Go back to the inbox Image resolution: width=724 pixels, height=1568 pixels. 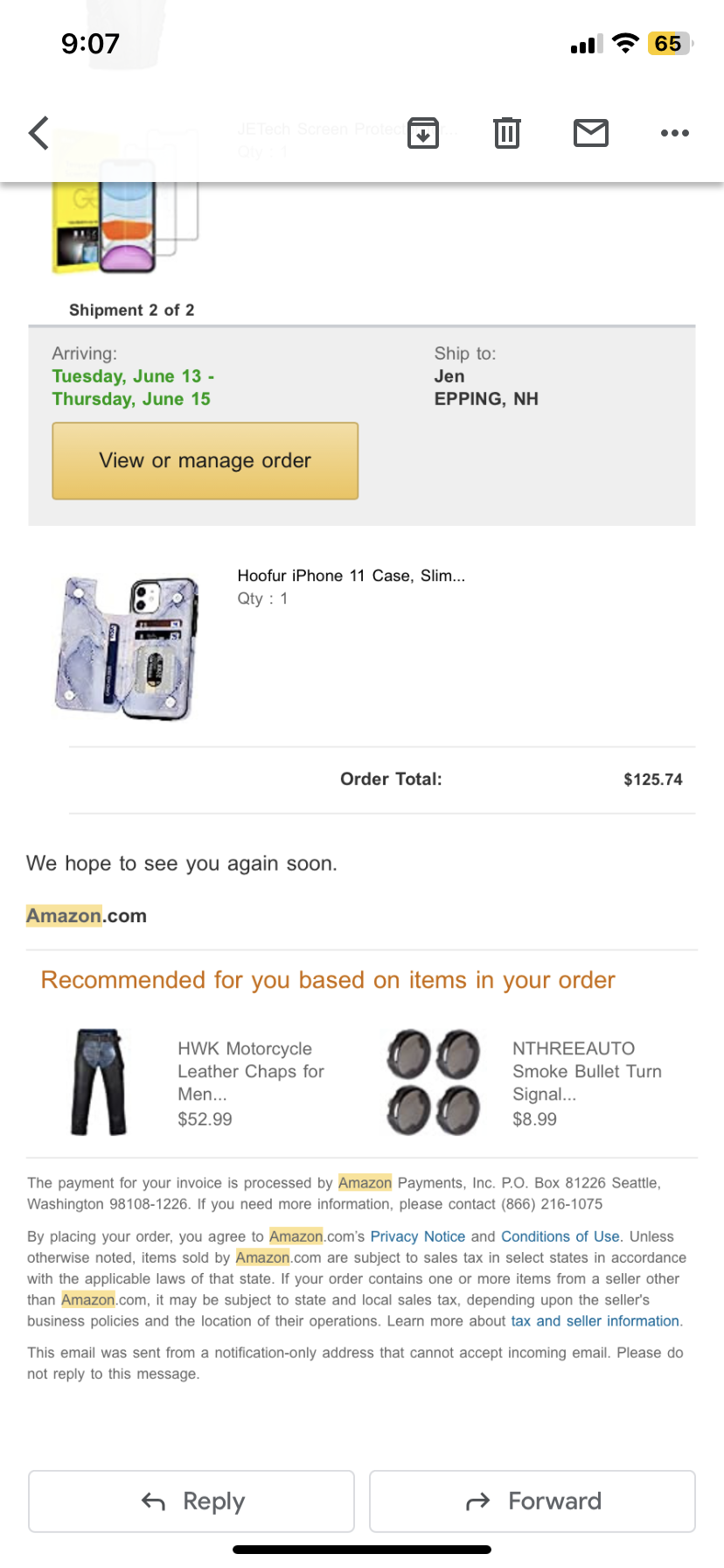[38, 133]
